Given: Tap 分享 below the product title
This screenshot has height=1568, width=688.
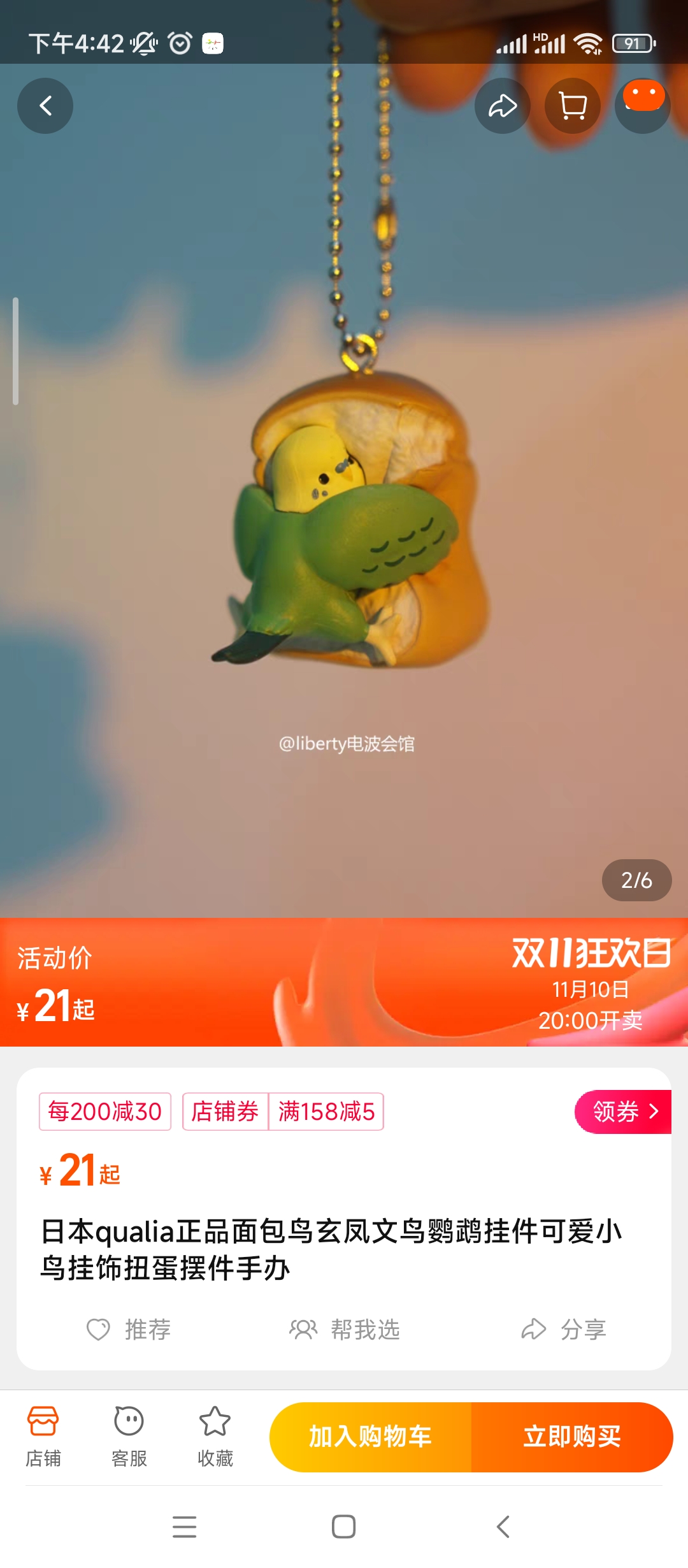Looking at the screenshot, I should tap(563, 1330).
